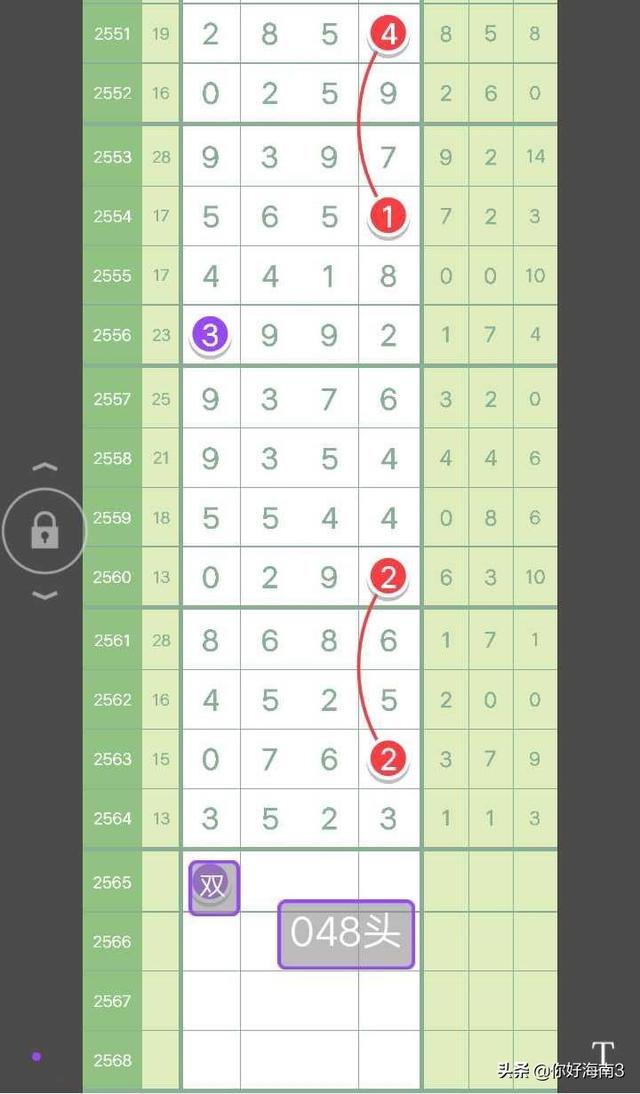
Task: Tap the down chevron below the lock
Action: pos(45,596)
